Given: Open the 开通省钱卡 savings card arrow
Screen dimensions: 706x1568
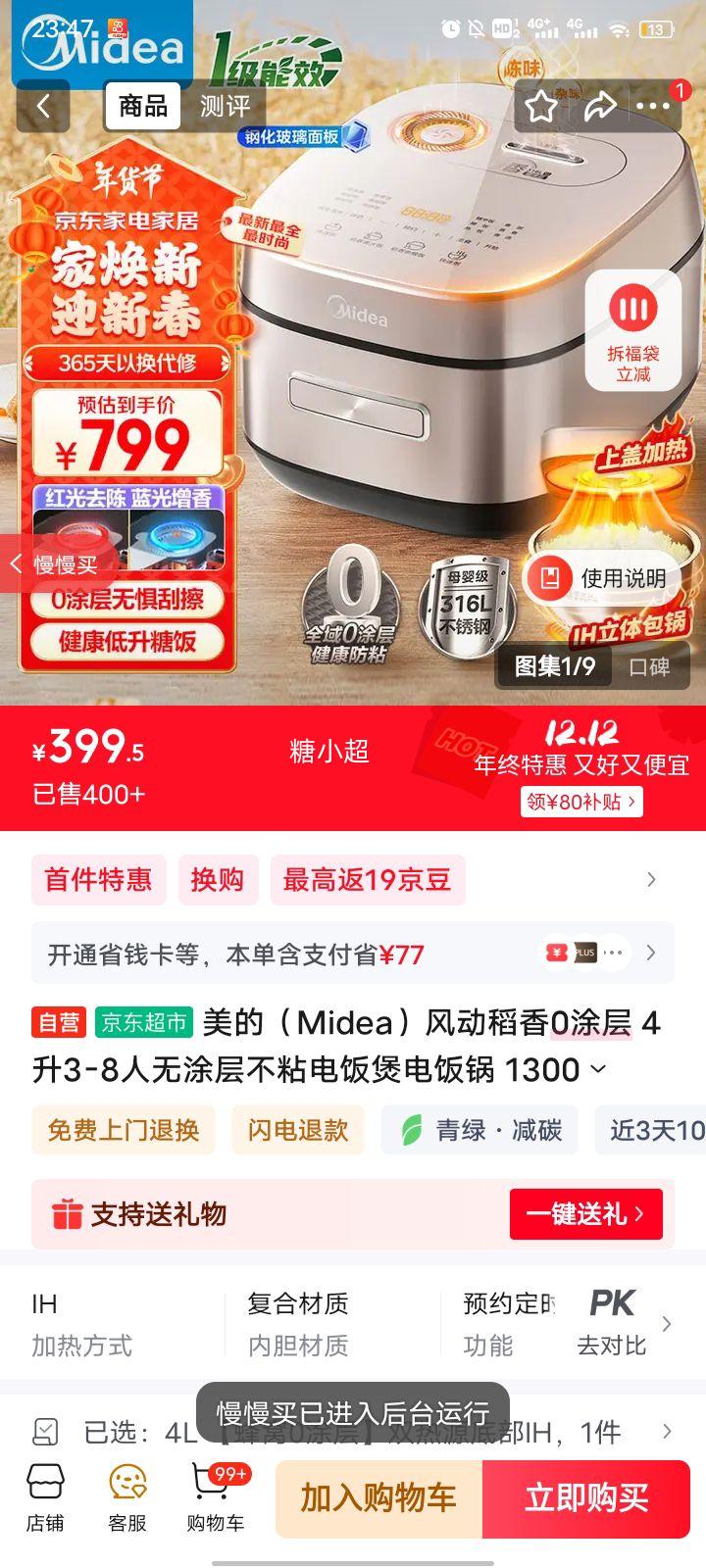Looking at the screenshot, I should (x=650, y=952).
